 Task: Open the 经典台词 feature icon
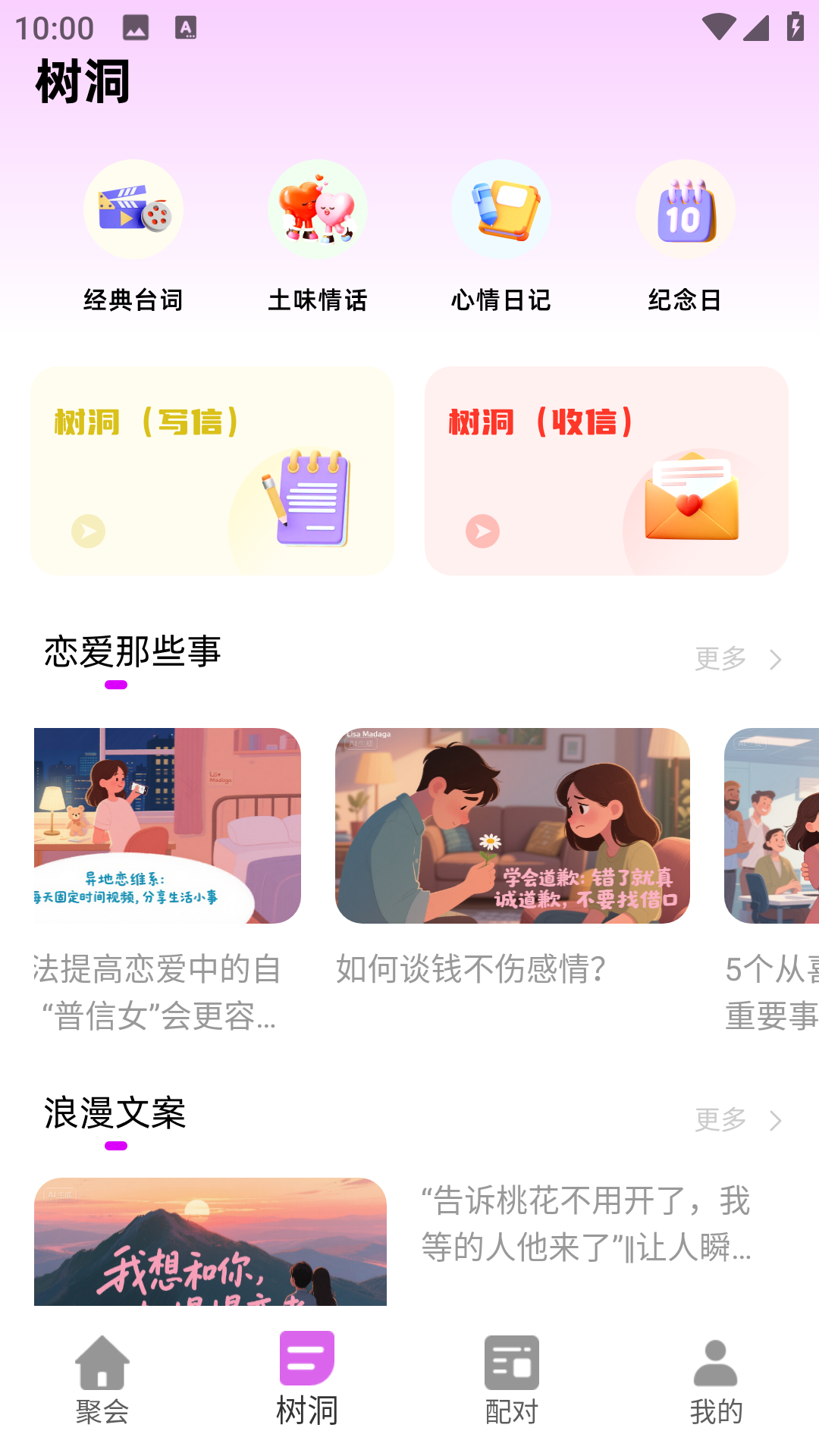(133, 209)
